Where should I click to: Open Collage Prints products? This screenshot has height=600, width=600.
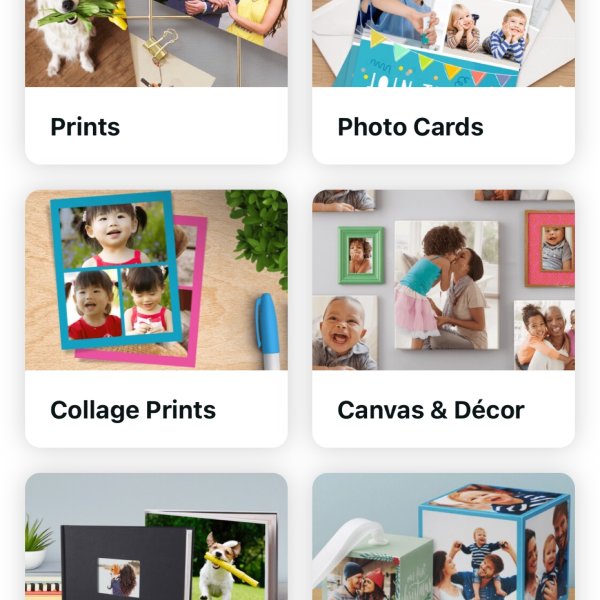[x=156, y=318]
